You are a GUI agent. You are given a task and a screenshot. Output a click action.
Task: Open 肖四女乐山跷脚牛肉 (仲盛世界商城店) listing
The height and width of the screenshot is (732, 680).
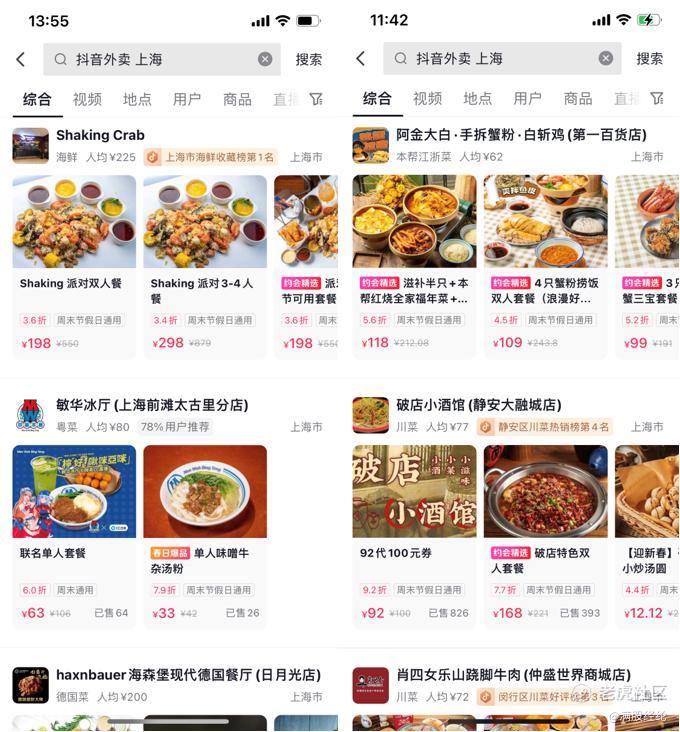coord(513,675)
